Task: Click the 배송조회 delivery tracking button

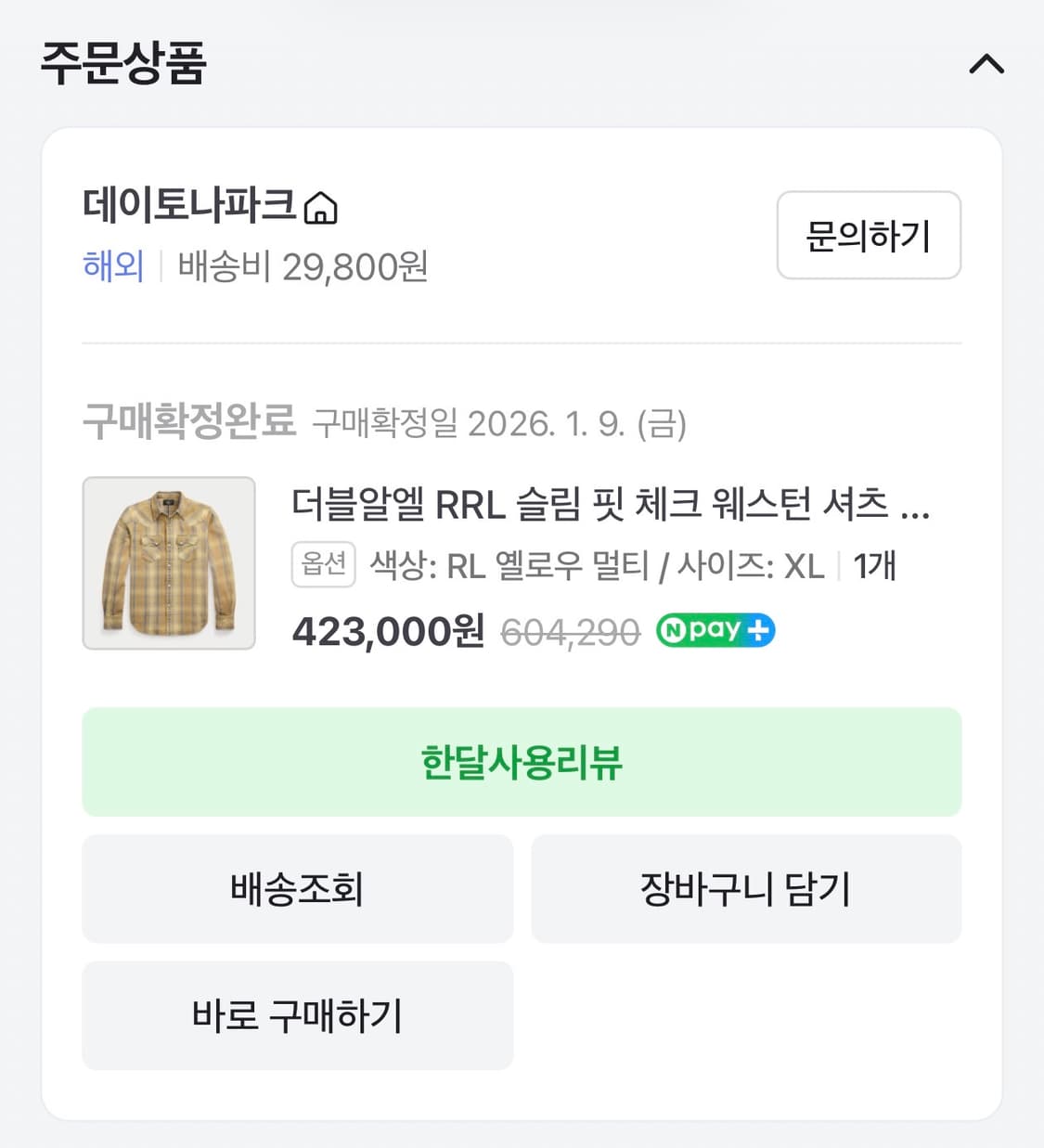Action: (297, 888)
